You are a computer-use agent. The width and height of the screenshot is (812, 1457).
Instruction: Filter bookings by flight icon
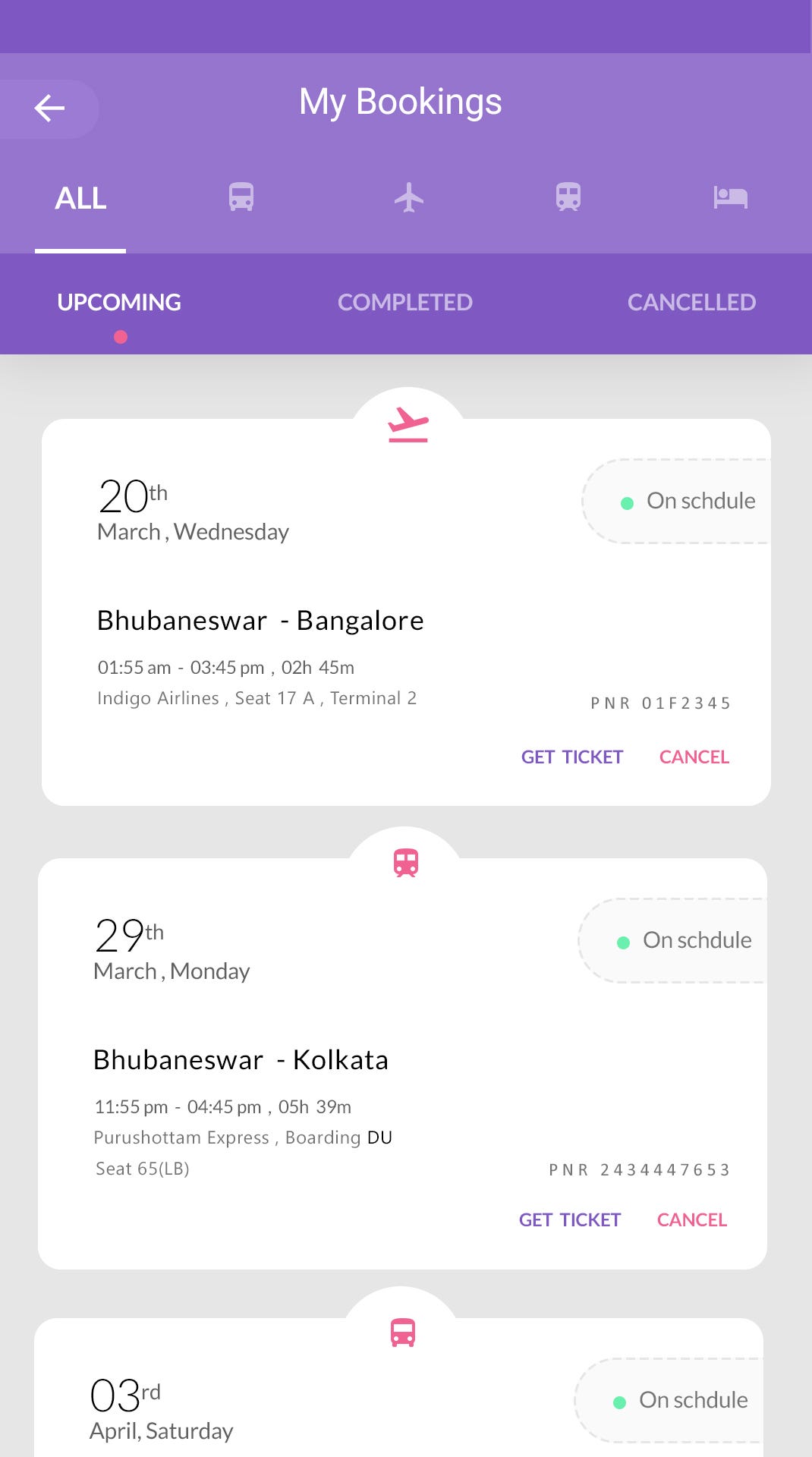409,197
